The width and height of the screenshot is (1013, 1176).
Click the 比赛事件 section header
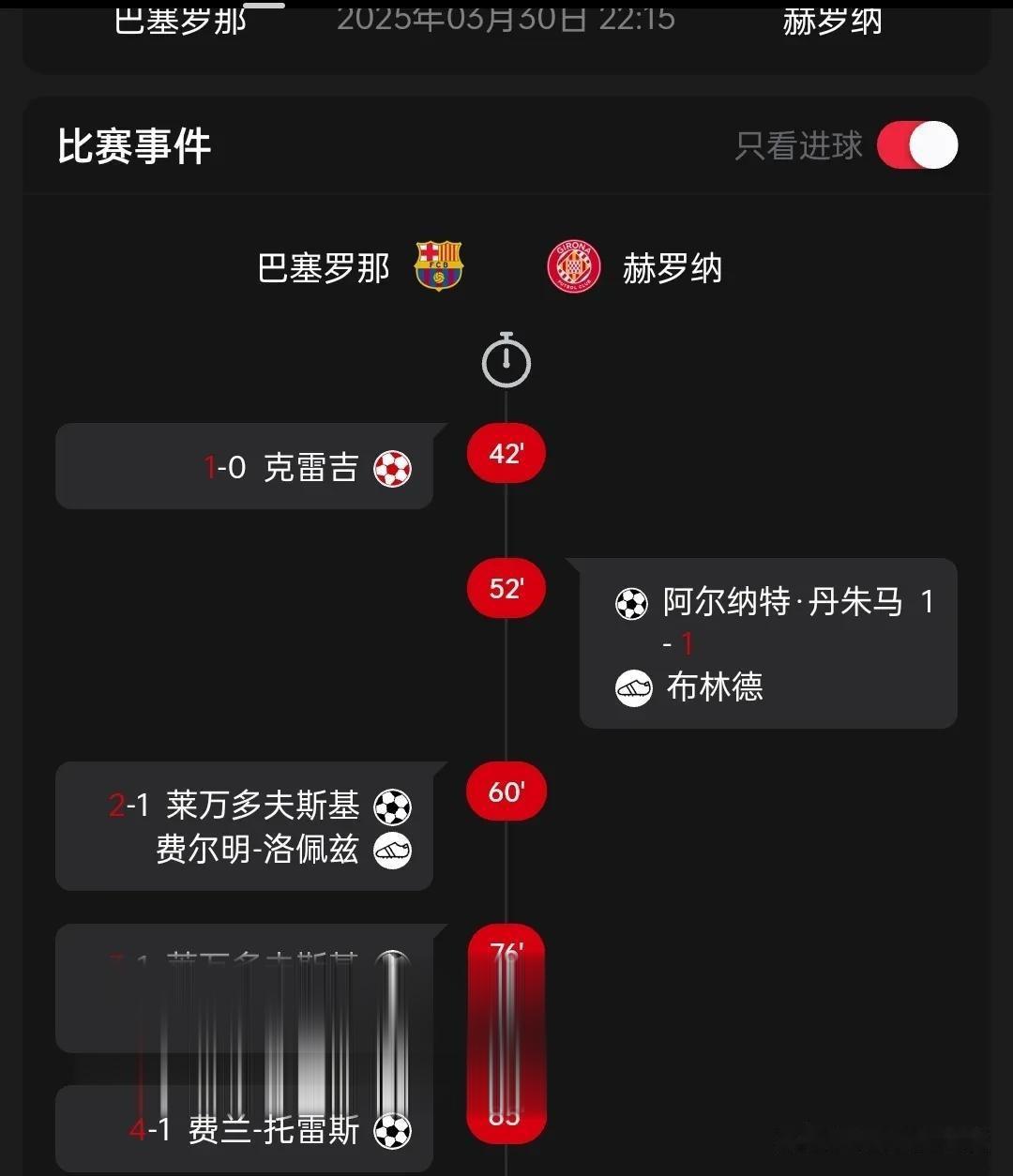133,146
